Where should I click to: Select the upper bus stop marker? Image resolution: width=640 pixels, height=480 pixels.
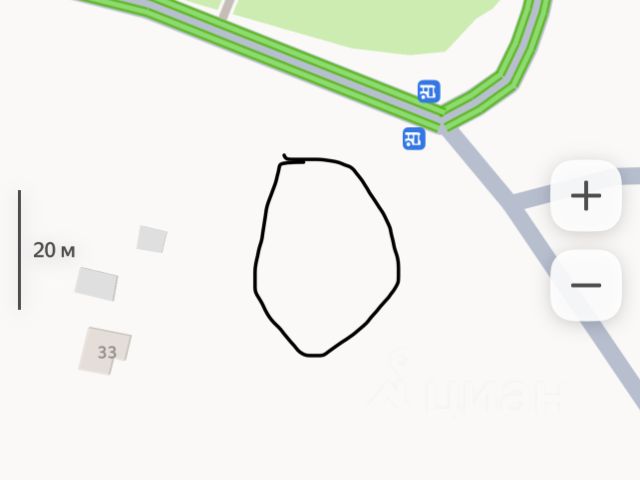(x=430, y=92)
